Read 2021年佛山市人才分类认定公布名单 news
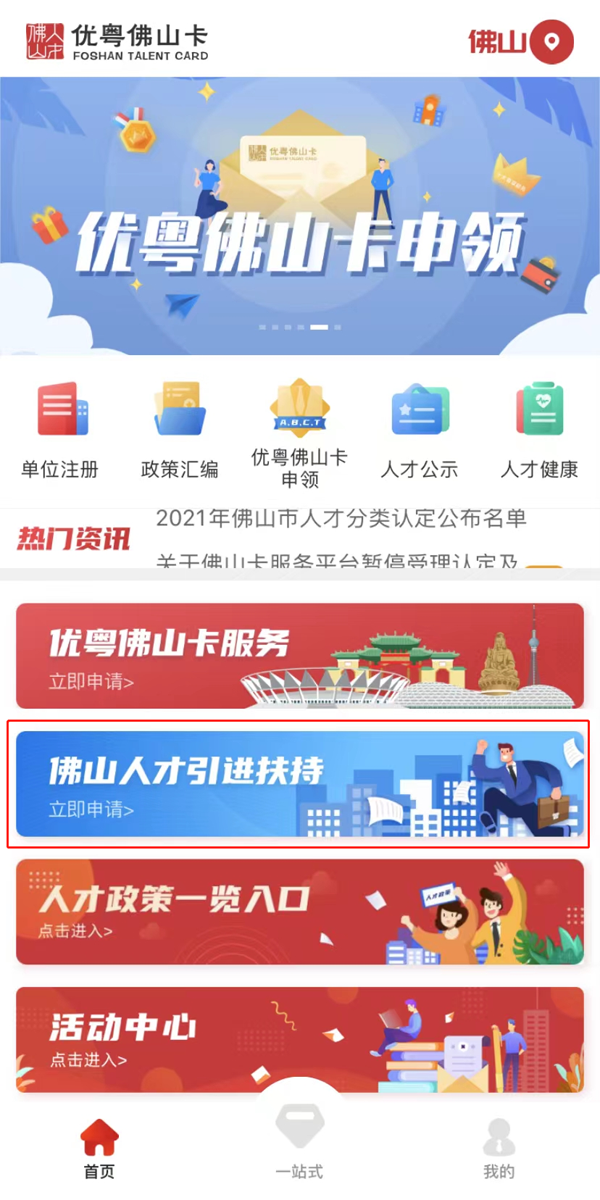The width and height of the screenshot is (600, 1200). (x=341, y=519)
